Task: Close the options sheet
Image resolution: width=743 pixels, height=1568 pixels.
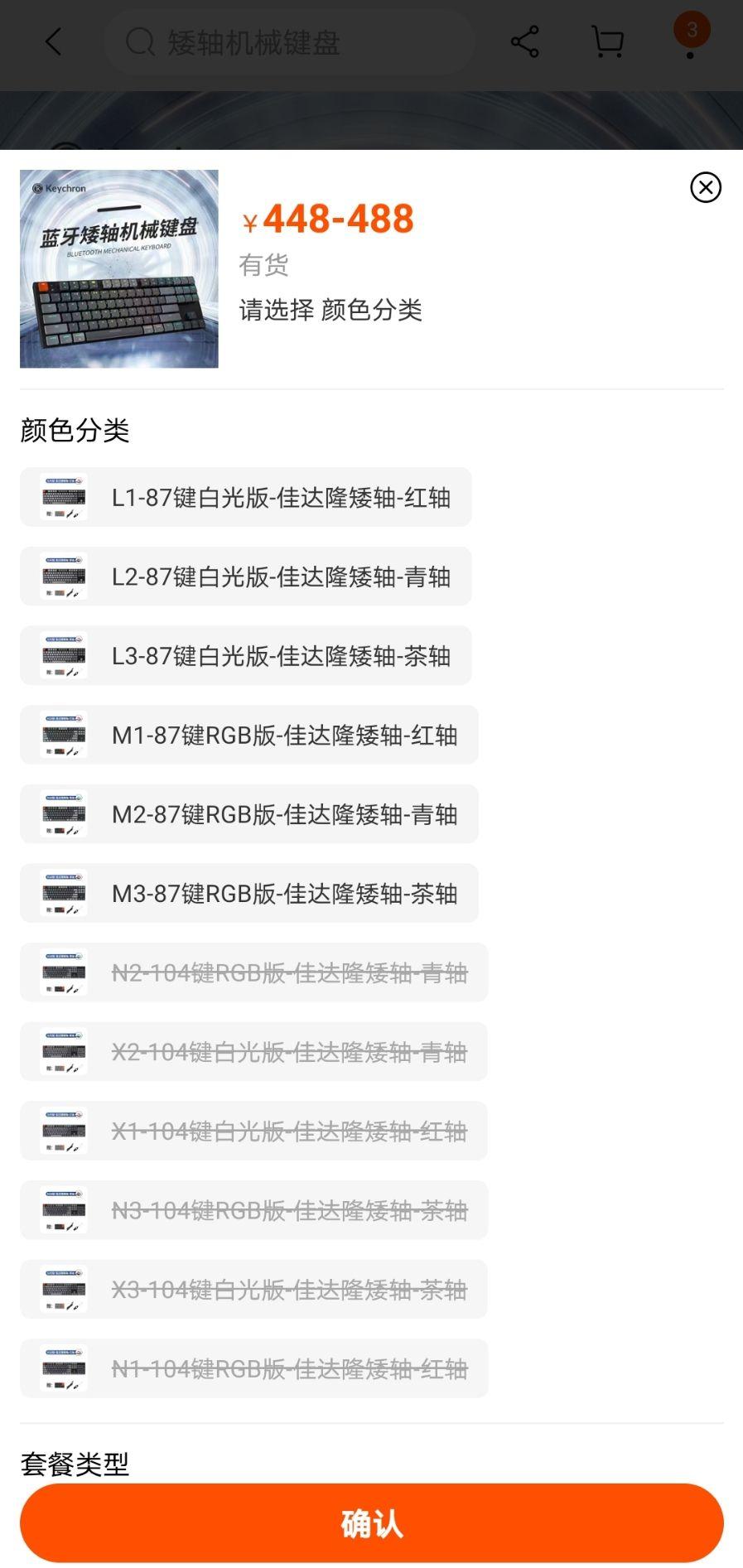Action: [706, 187]
